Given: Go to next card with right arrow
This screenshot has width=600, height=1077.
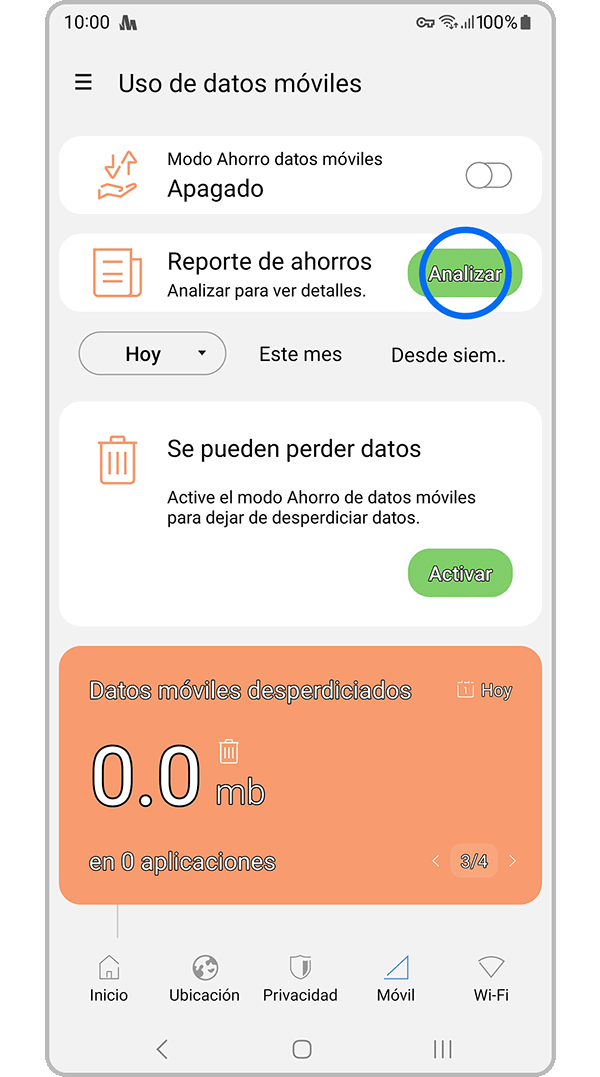Looking at the screenshot, I should [513, 861].
